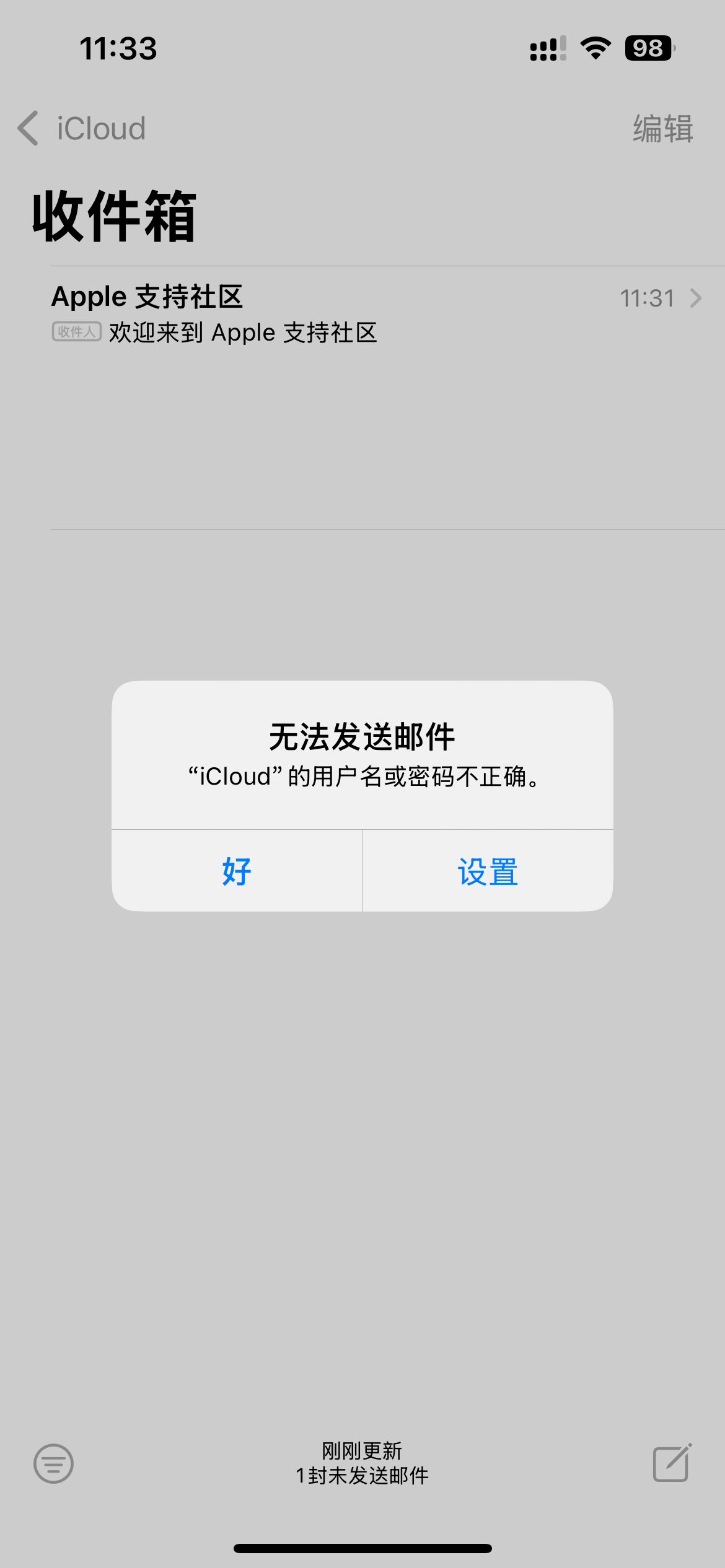Tap 编辑 to edit the inbox
725x1568 pixels.
pyautogui.click(x=662, y=129)
